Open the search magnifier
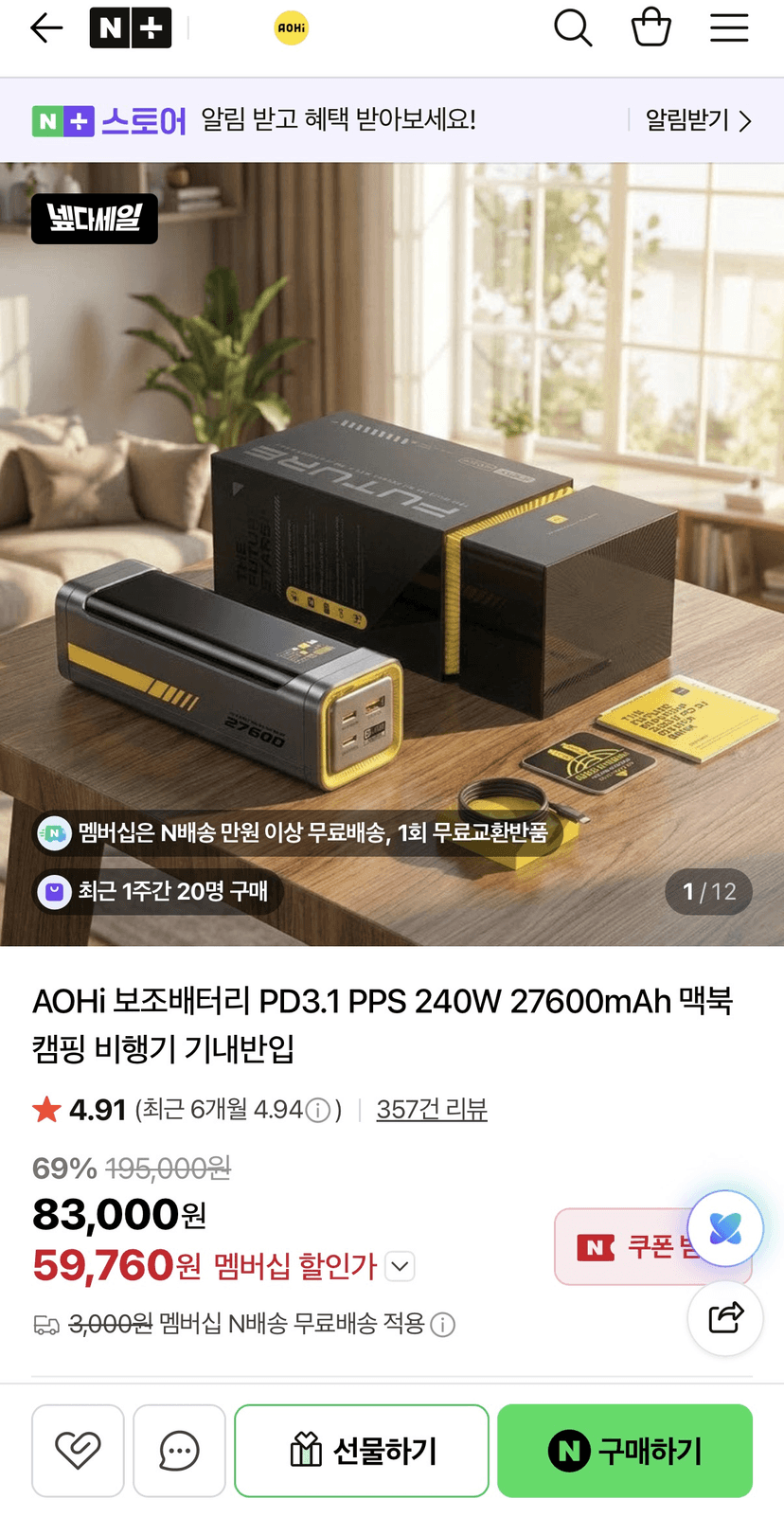The width and height of the screenshot is (784, 1517). coord(573,28)
